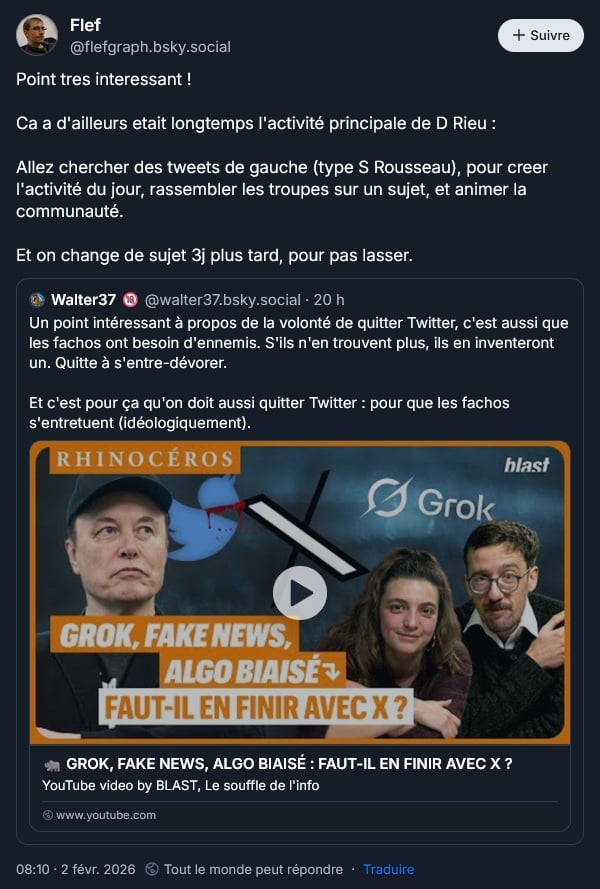Open Flef's profile avatar
This screenshot has width=600, height=889.
(36, 35)
